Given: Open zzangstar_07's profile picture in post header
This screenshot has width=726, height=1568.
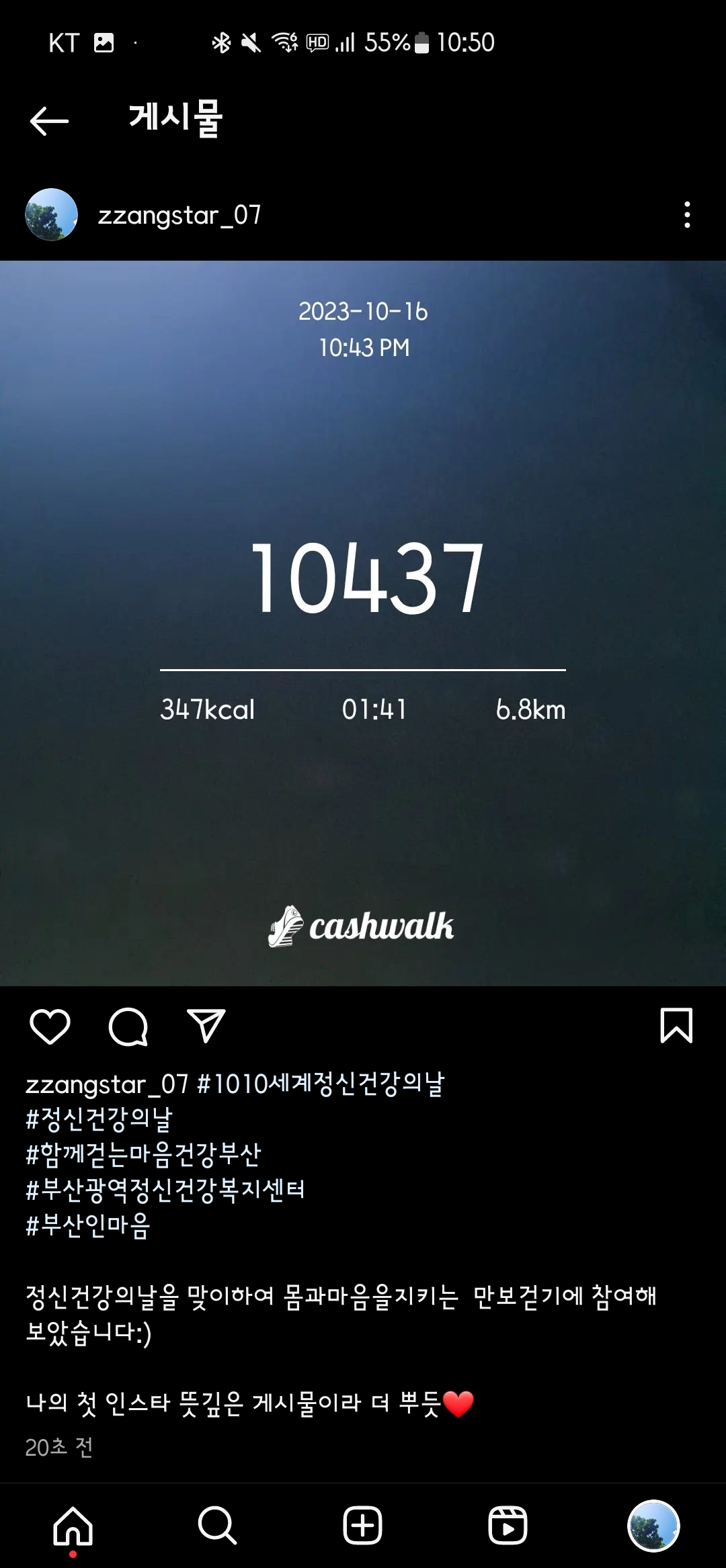Looking at the screenshot, I should click(x=51, y=215).
